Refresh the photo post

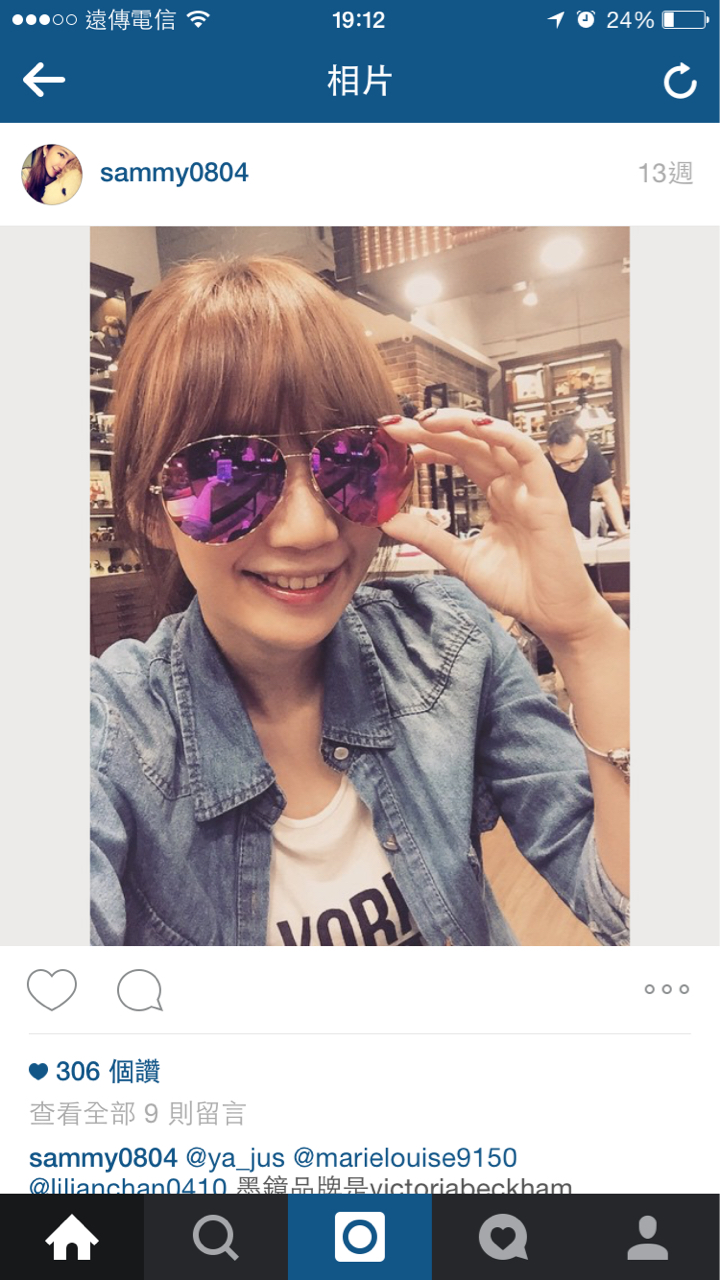coord(680,81)
